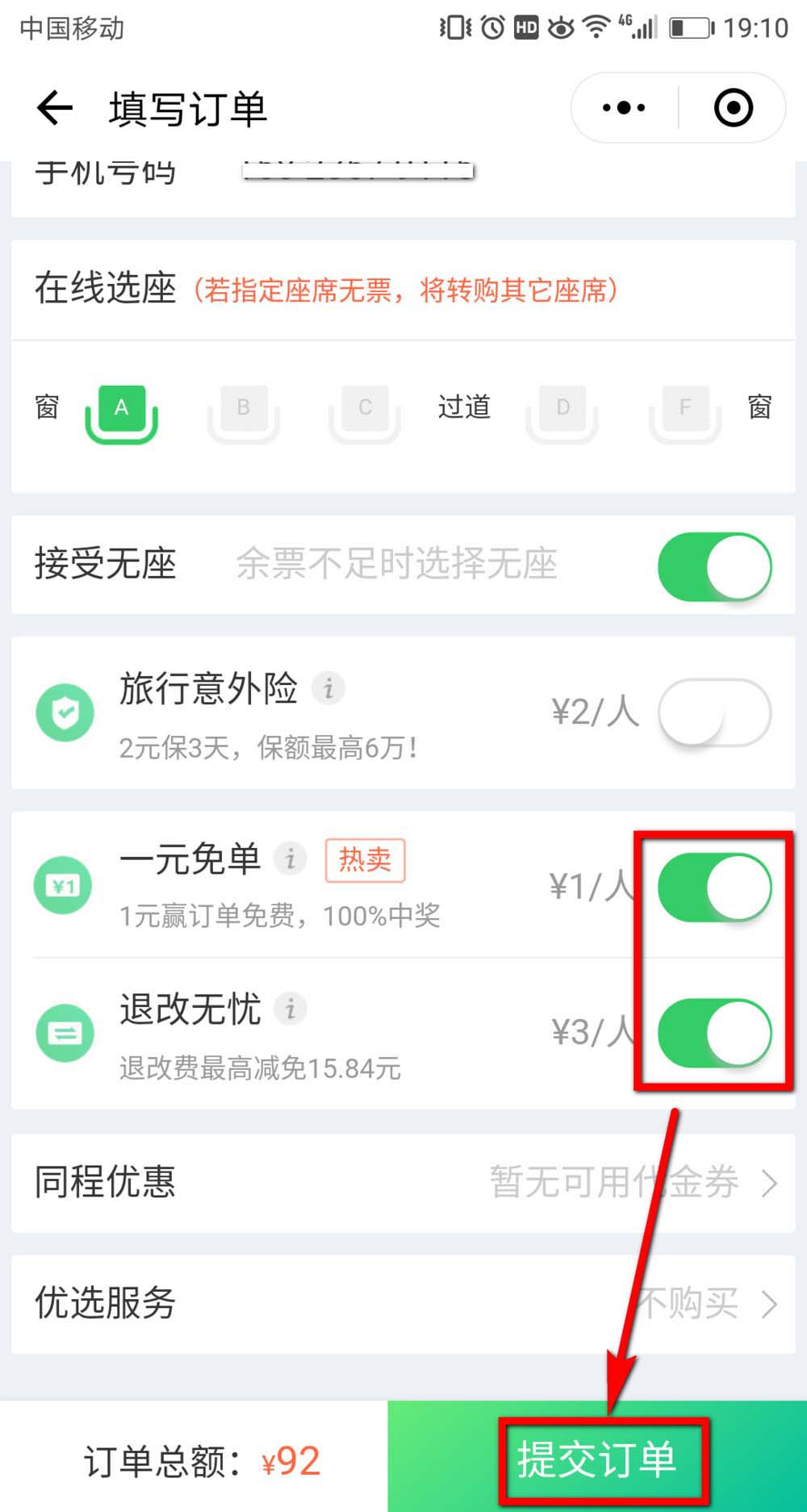Screen dimensions: 807x1512
Task: Pick window seat F
Action: 684,412
